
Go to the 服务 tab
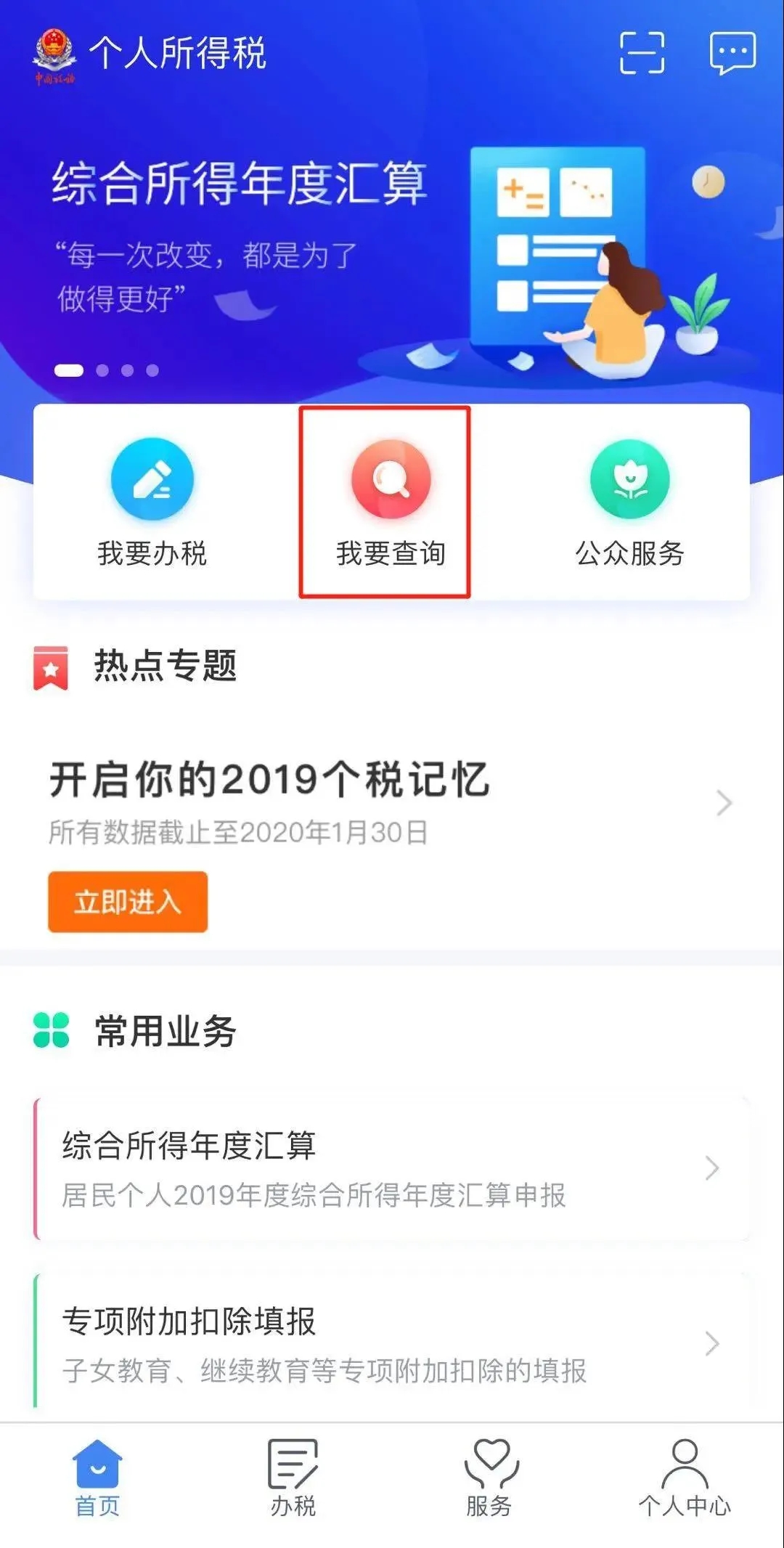489,1478
